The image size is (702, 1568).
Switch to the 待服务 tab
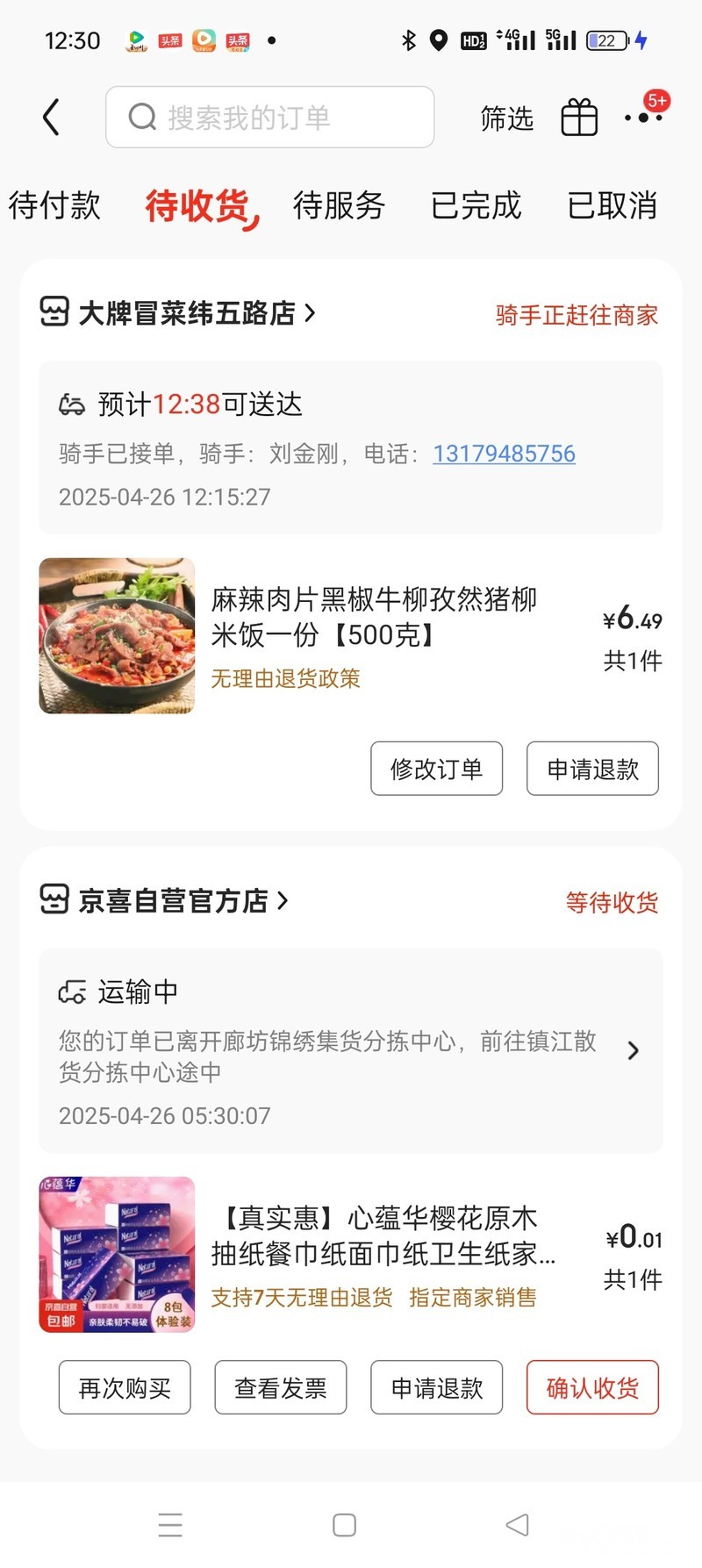(x=339, y=205)
